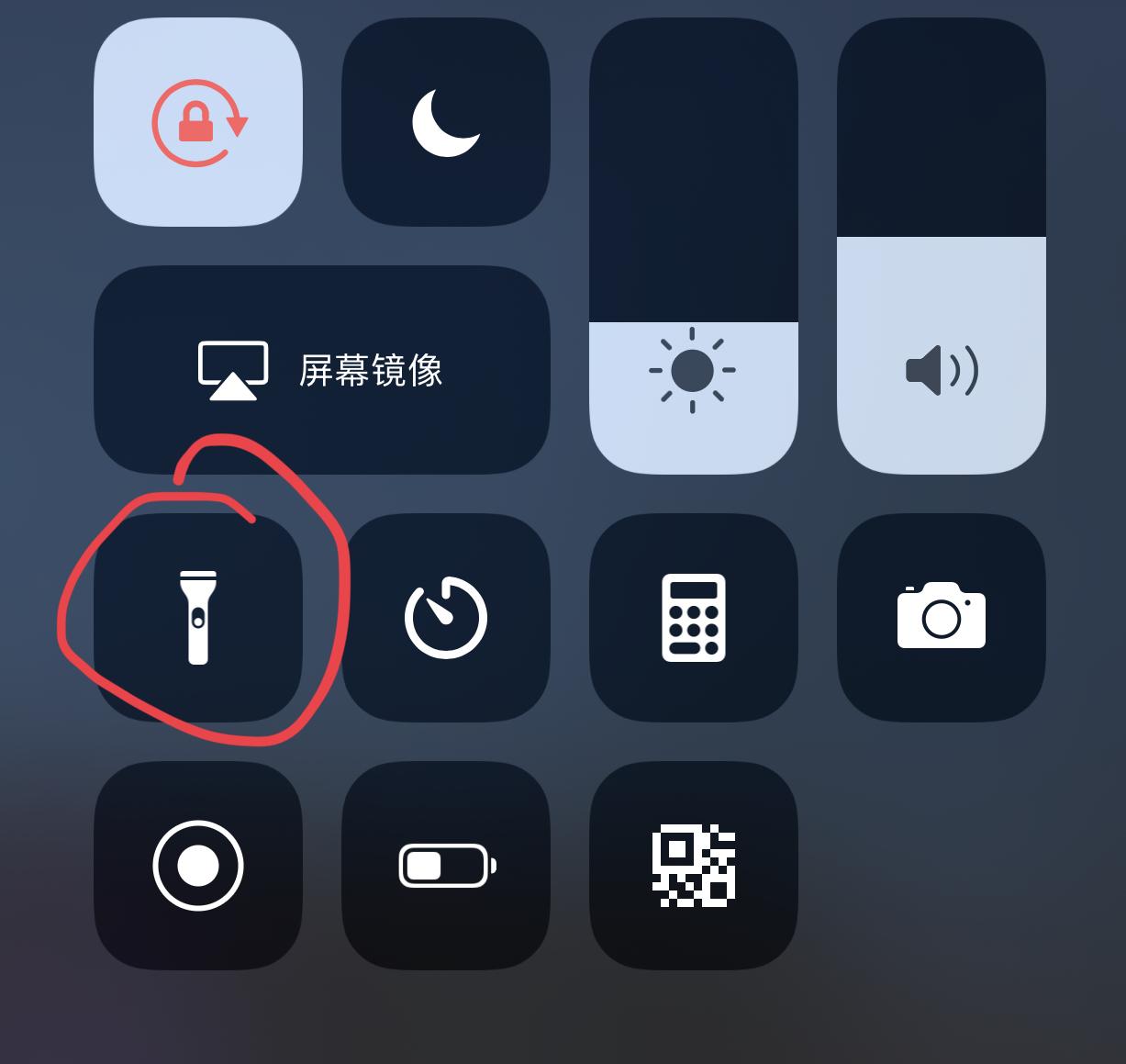Open the timer shortcut
Viewport: 1126px width, 1064px height.
tap(446, 617)
